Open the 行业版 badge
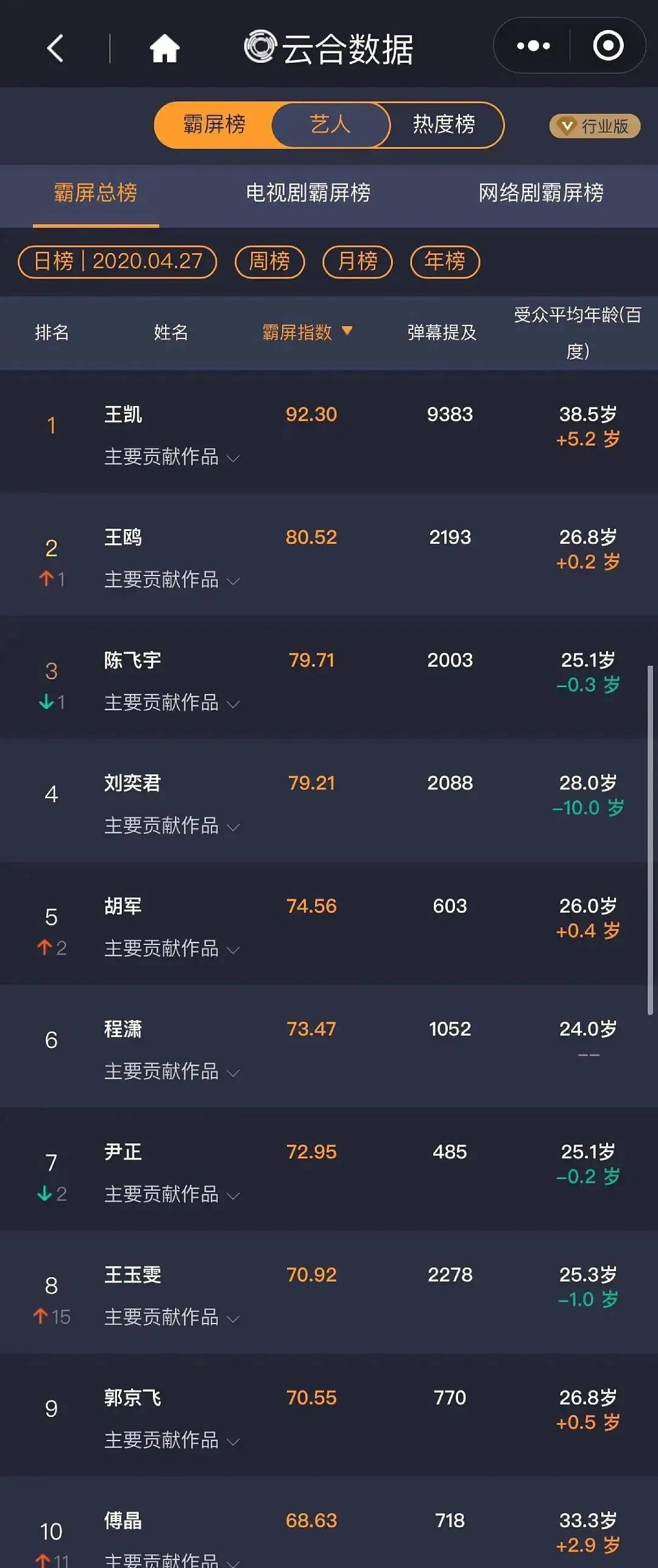This screenshot has height=1568, width=658. (x=595, y=126)
